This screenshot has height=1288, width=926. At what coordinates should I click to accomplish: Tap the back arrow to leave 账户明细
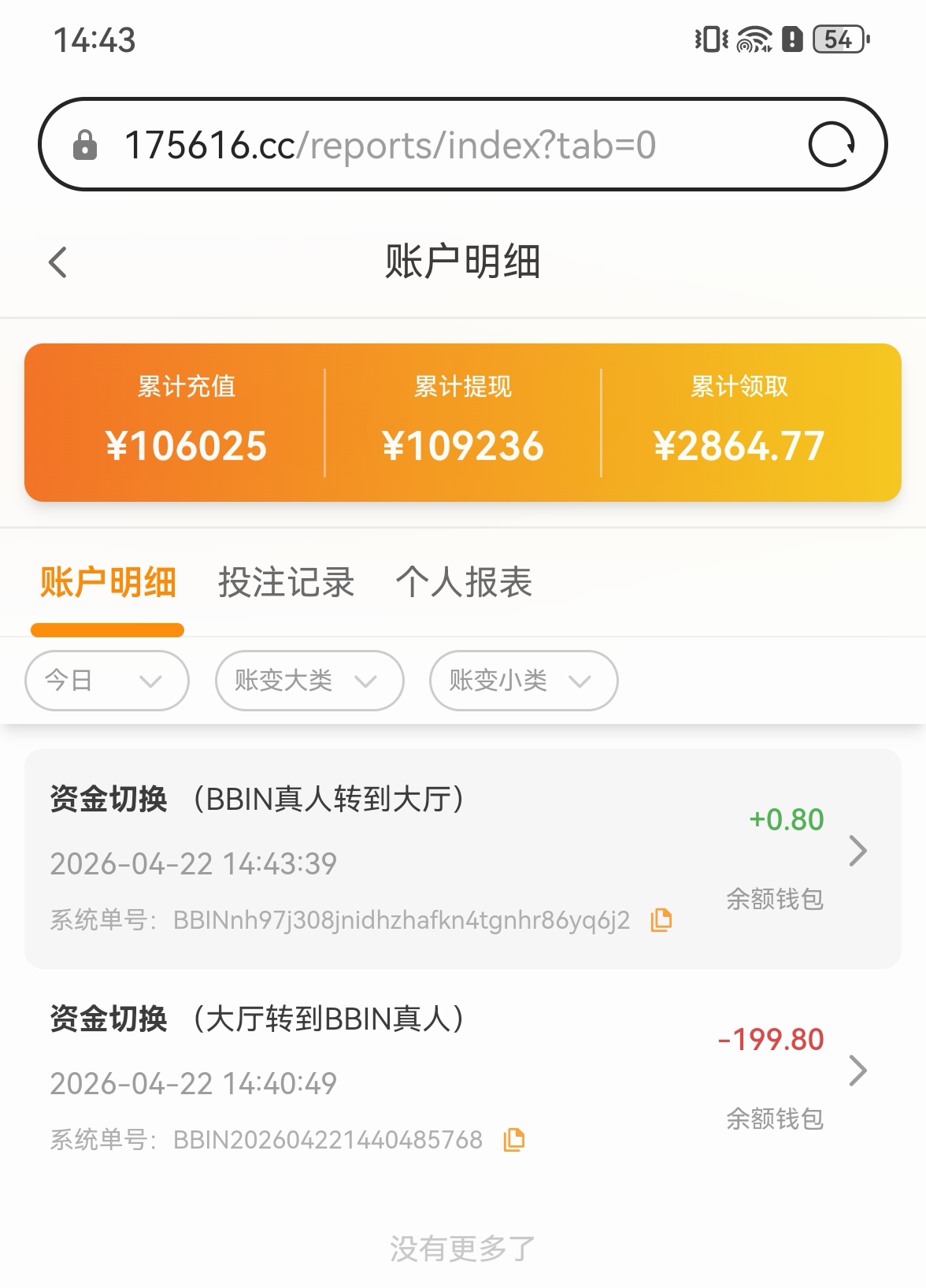tap(57, 261)
